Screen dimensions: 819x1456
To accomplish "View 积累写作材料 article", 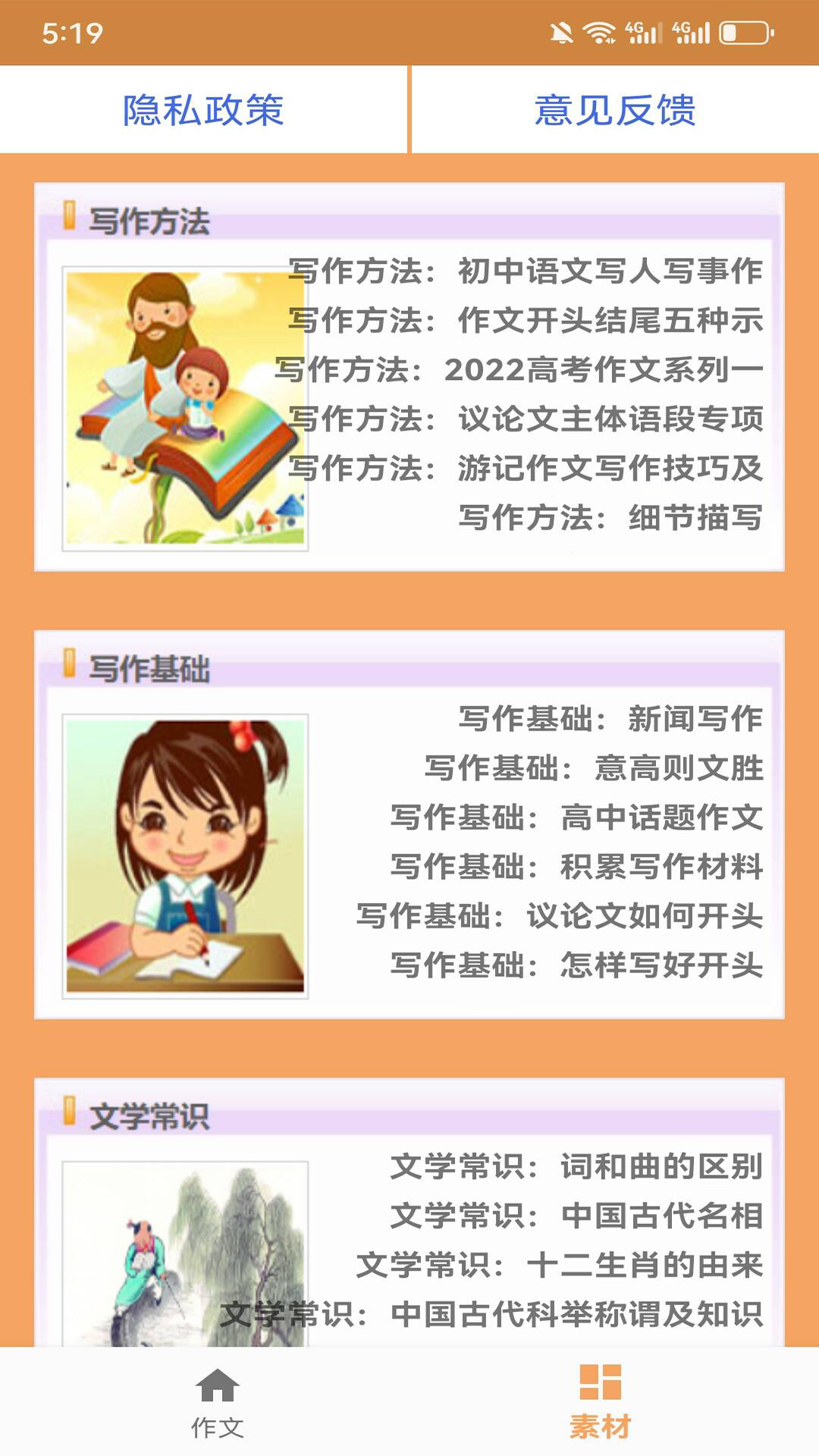I will (577, 866).
